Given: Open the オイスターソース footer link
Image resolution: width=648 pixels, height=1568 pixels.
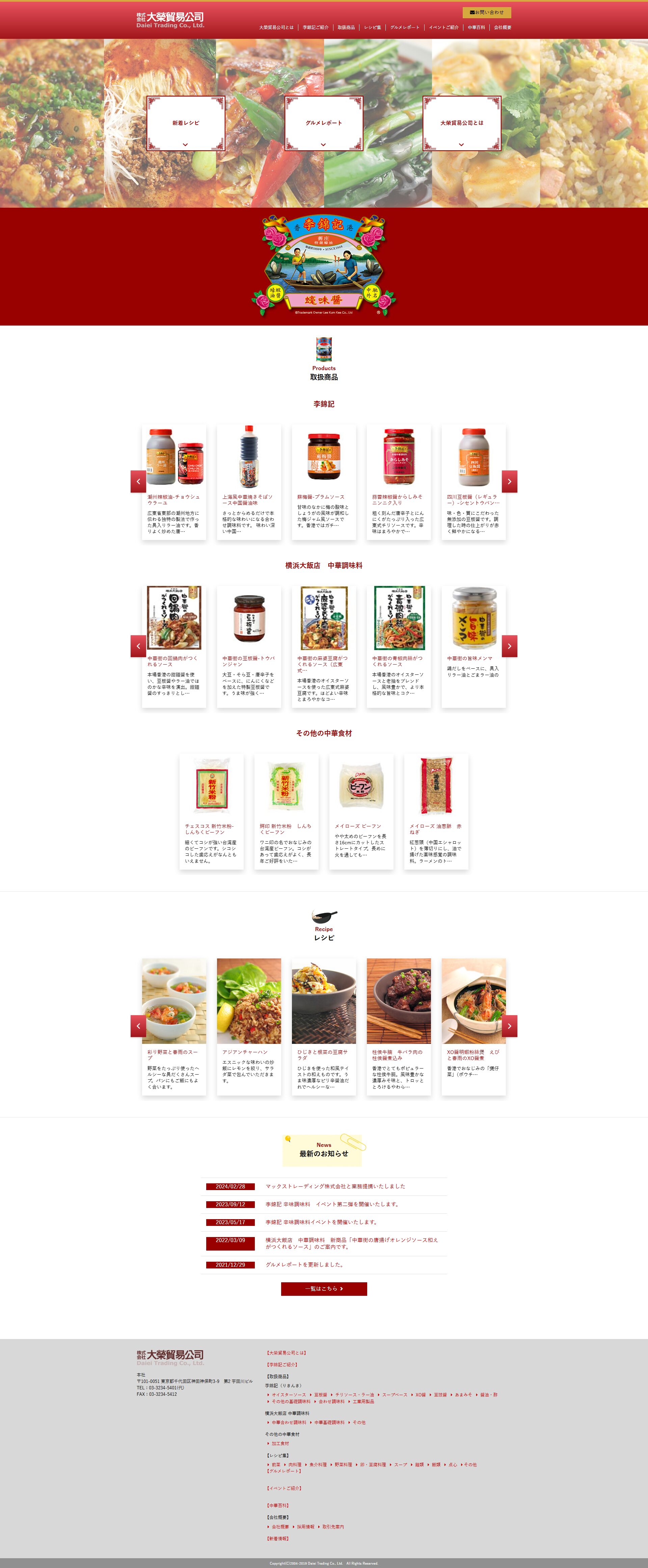Looking at the screenshot, I should [289, 1394].
